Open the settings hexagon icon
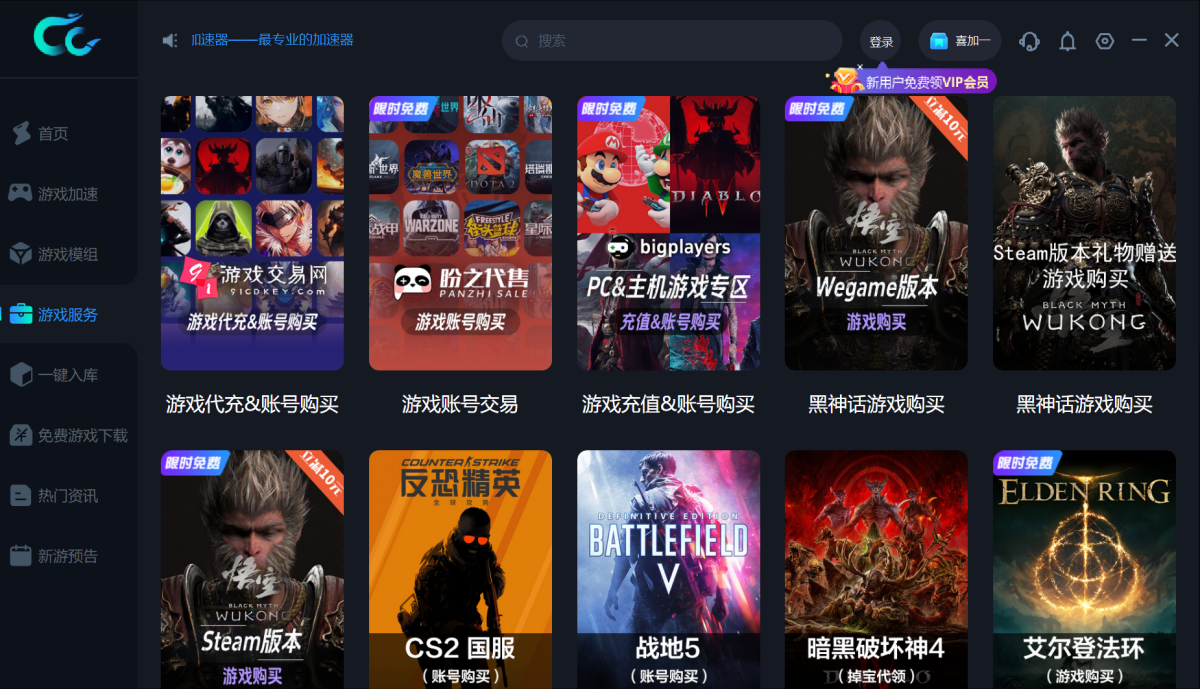 [1105, 41]
